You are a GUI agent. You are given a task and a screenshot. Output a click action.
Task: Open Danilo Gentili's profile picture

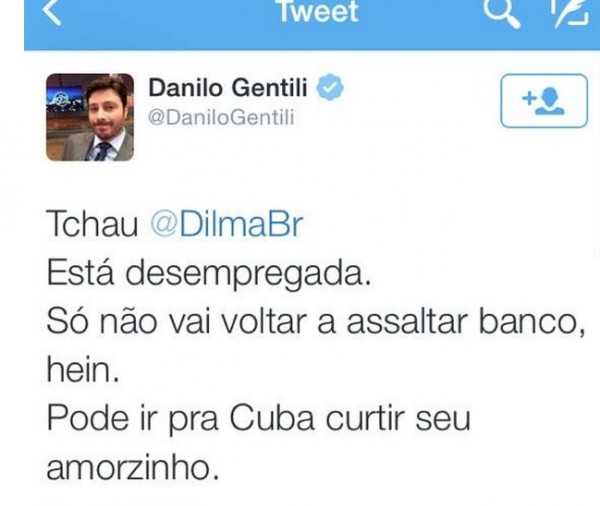(x=90, y=117)
